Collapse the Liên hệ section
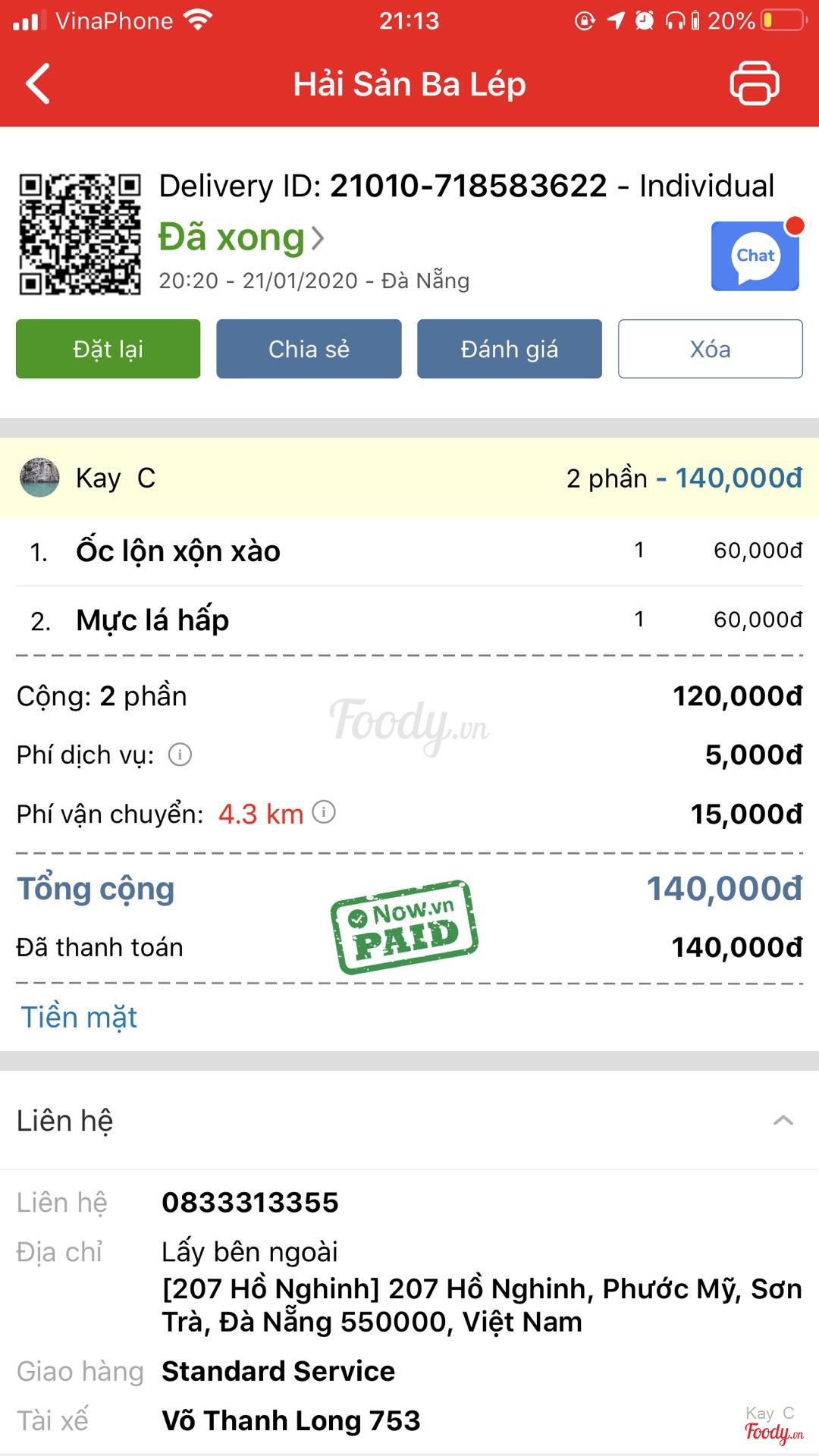The image size is (819, 1456). 783,1121
